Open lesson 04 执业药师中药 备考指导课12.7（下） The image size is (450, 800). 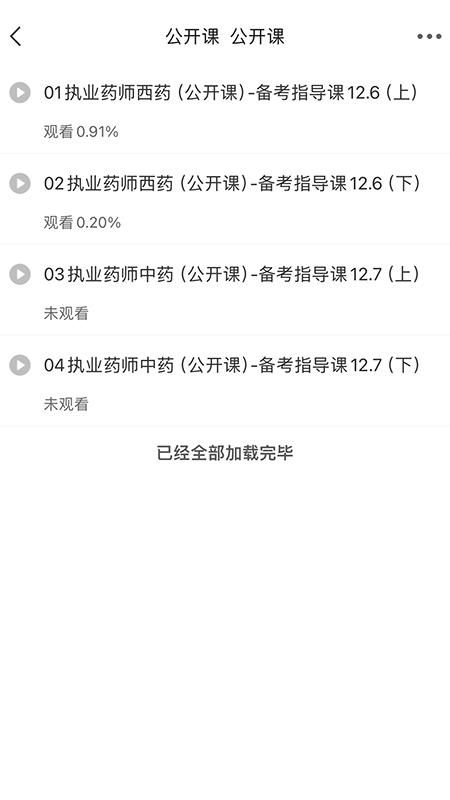225,381
